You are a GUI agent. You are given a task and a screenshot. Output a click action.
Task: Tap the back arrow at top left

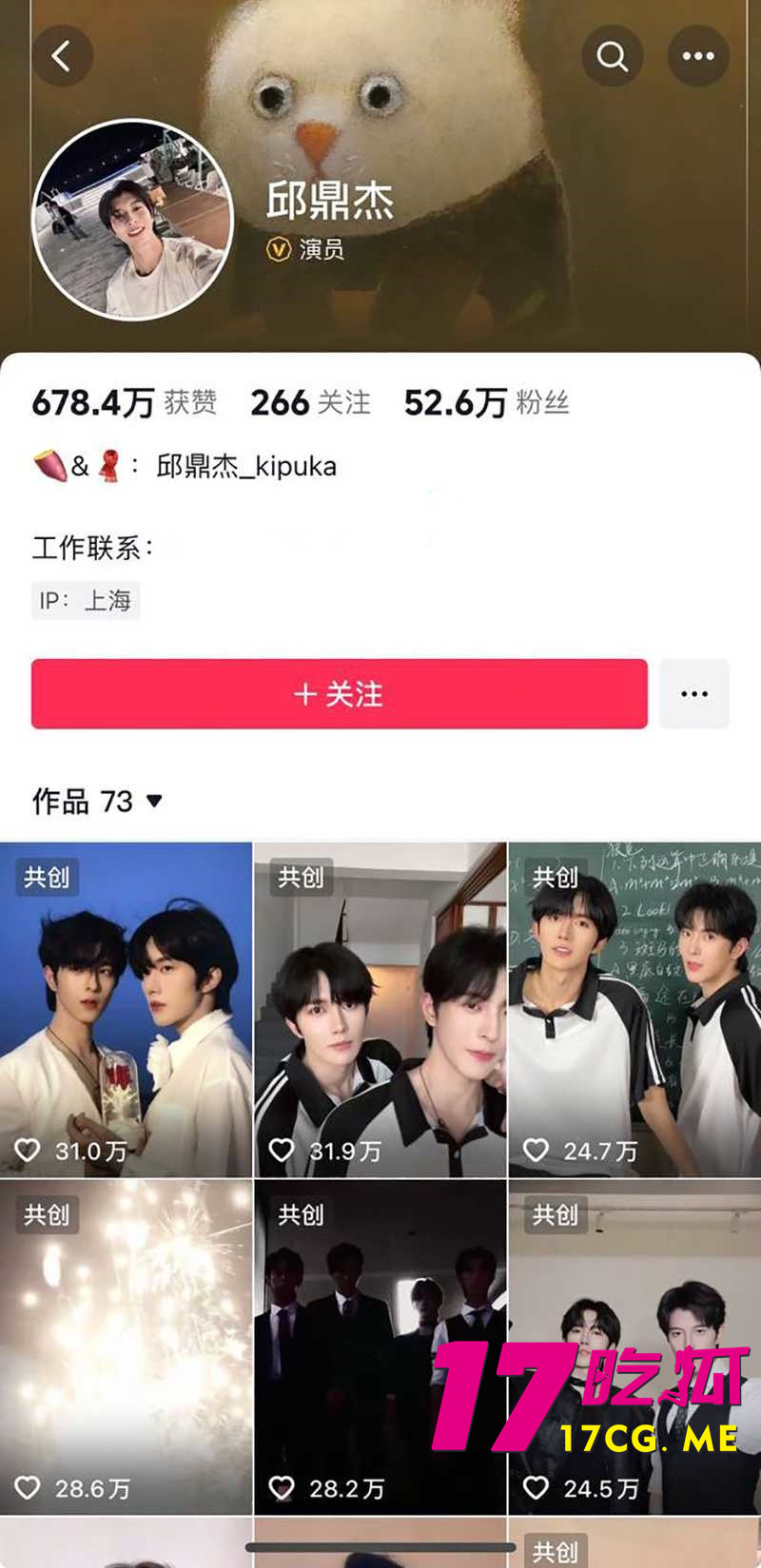pyautogui.click(x=64, y=54)
